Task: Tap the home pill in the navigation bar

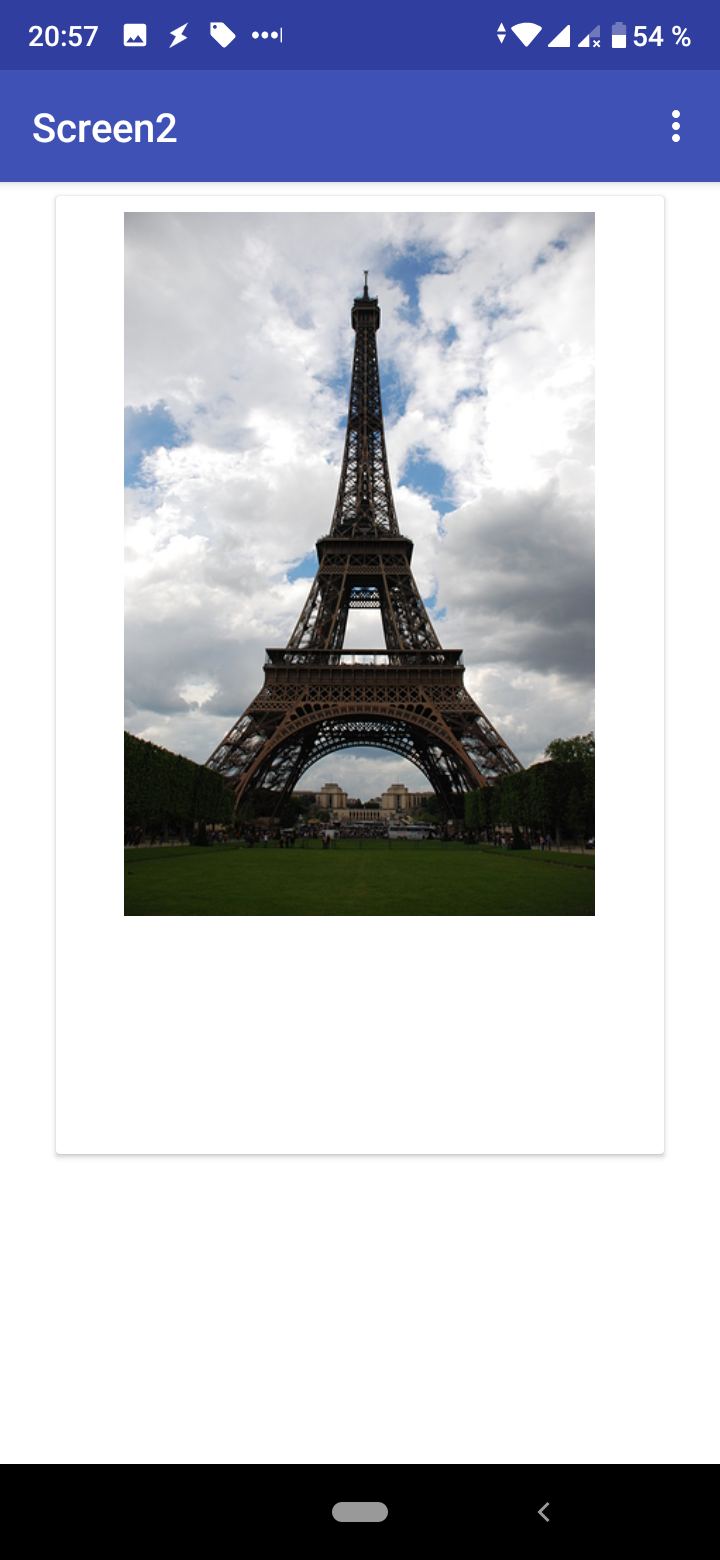Action: pyautogui.click(x=360, y=1512)
